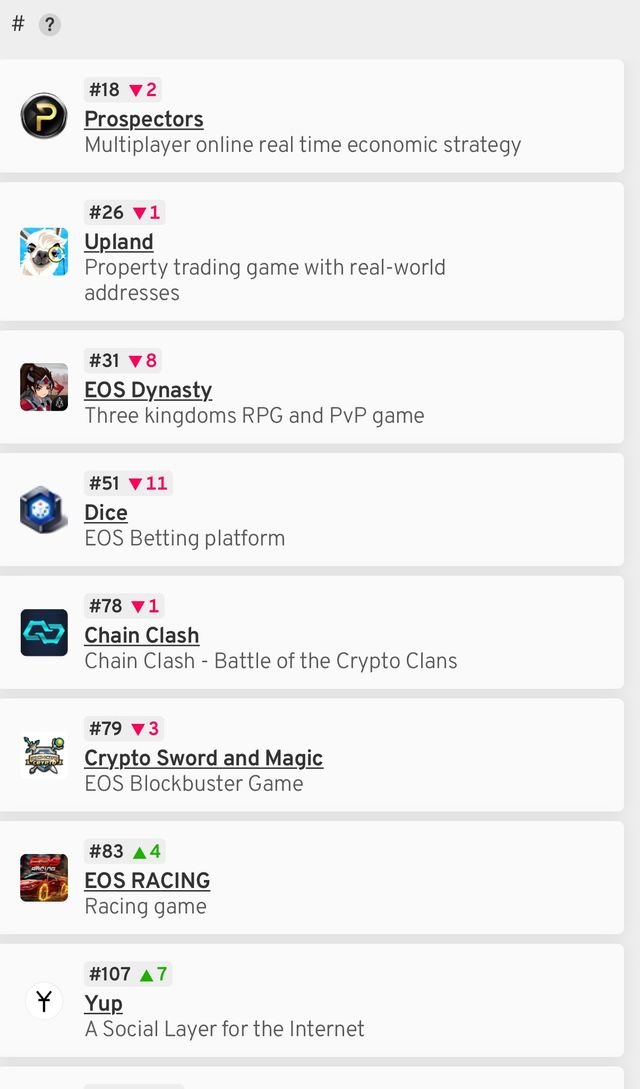This screenshot has width=640, height=1089.
Task: Open the Upland dapp page
Action: [x=118, y=242]
